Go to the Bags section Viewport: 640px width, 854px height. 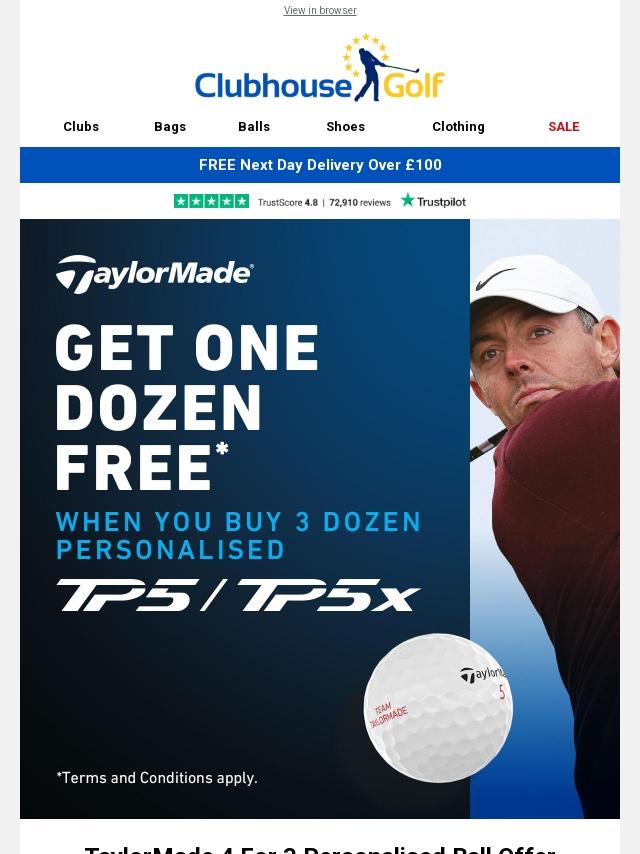pyautogui.click(x=170, y=127)
